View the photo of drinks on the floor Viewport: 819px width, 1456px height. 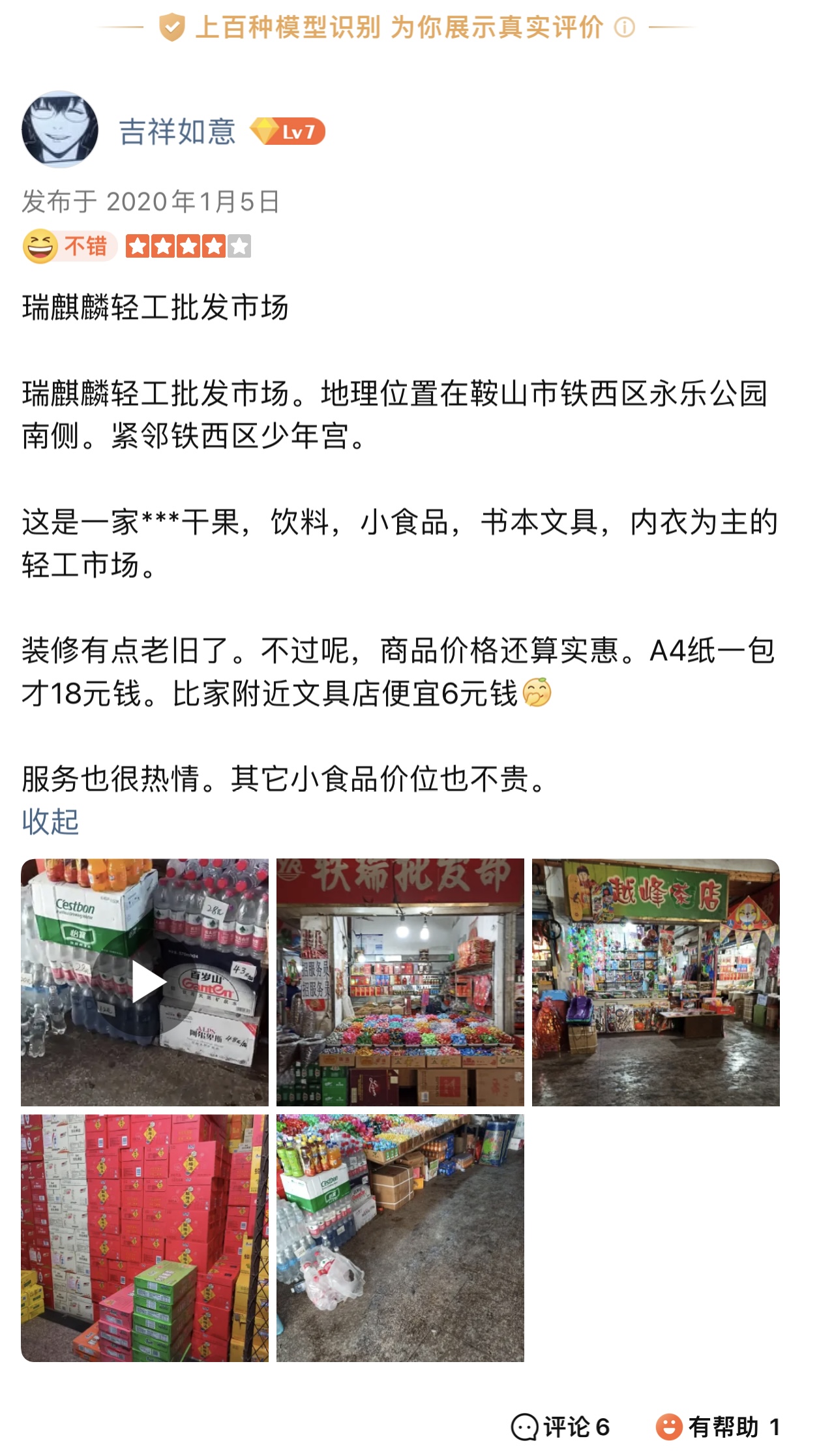[x=400, y=1237]
